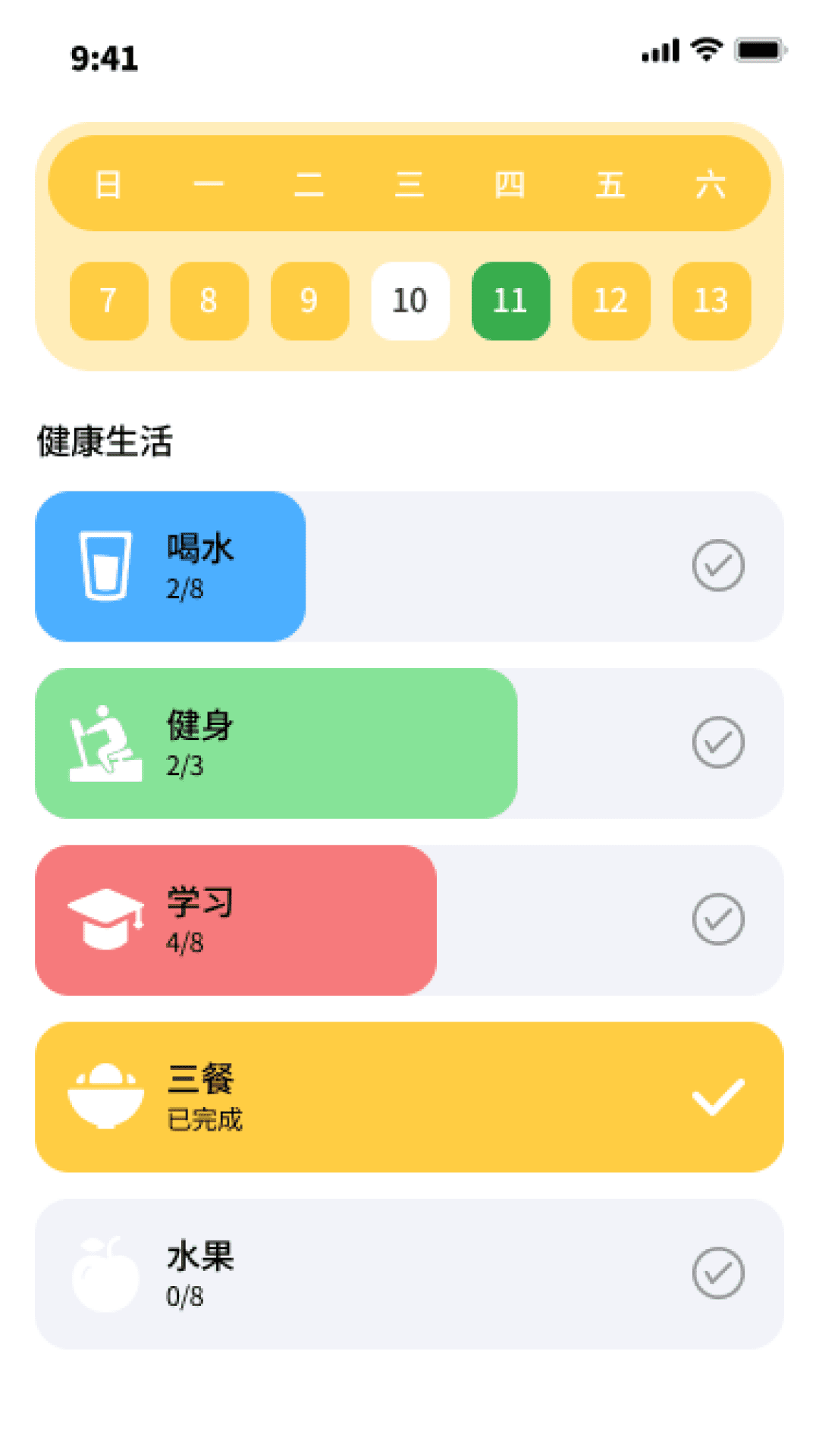Uncheck the completed 三餐 checkmark

717,1097
